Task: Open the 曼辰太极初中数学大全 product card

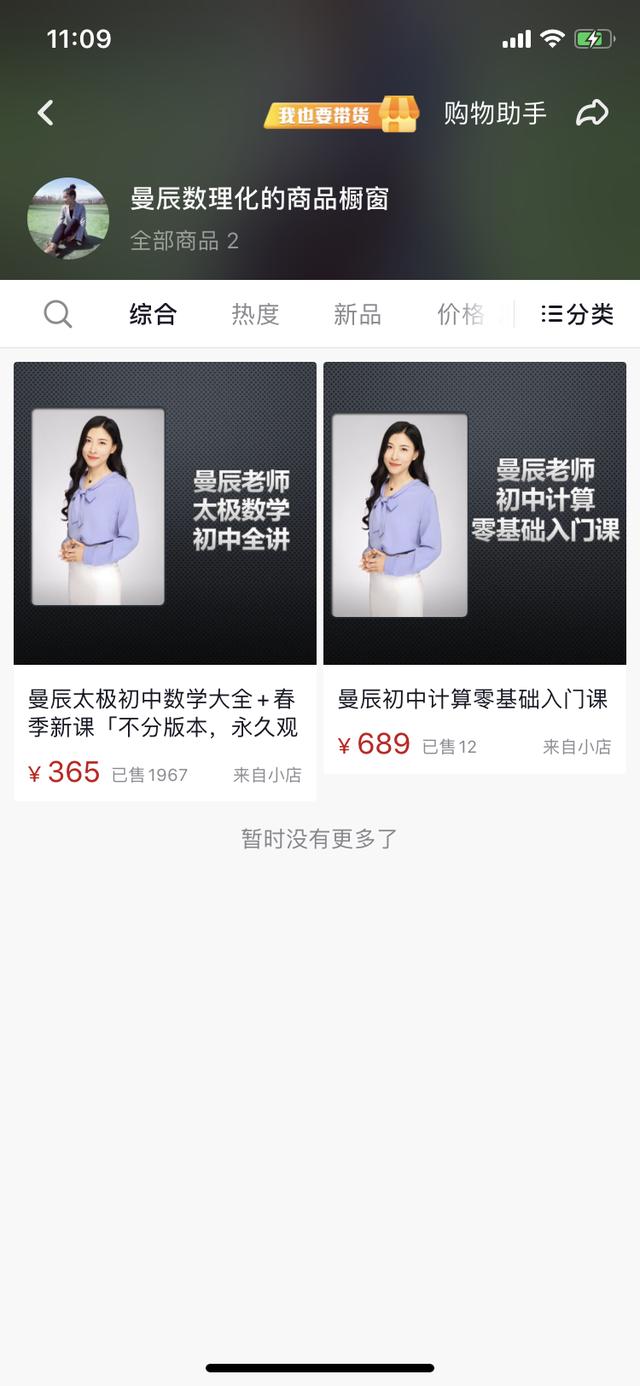Action: (x=165, y=580)
